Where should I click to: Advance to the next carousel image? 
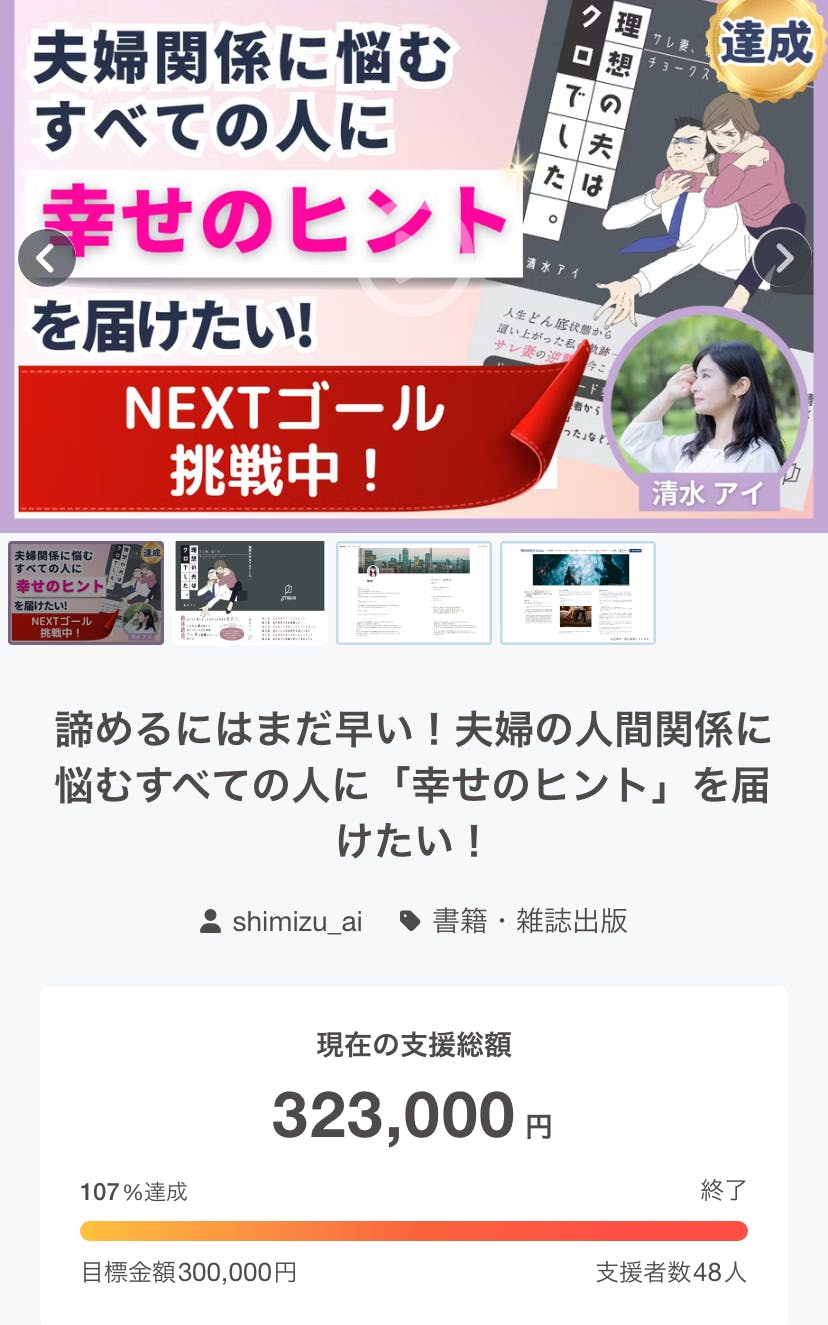[x=782, y=258]
